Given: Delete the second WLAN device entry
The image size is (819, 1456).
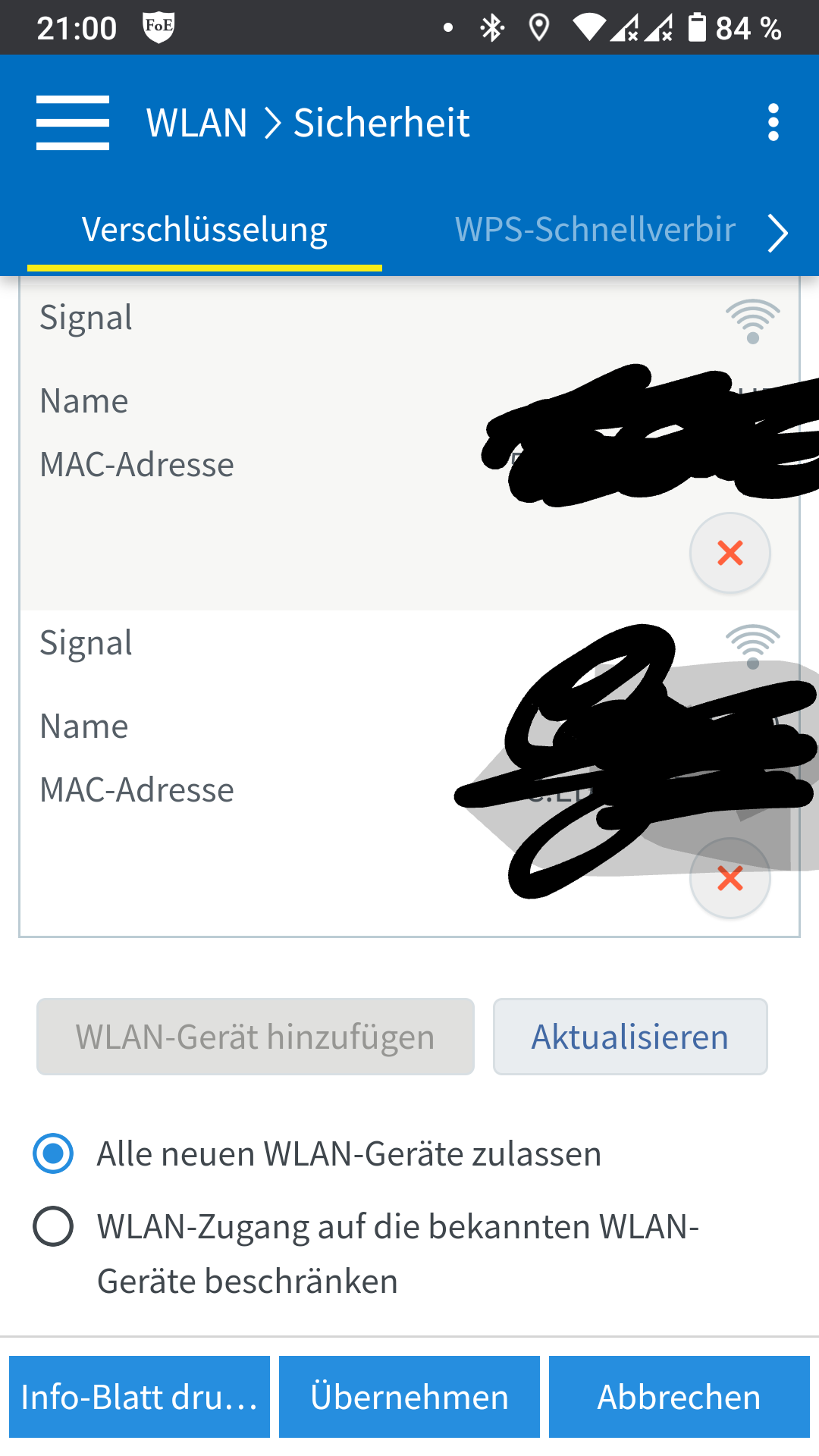Looking at the screenshot, I should coord(730,878).
